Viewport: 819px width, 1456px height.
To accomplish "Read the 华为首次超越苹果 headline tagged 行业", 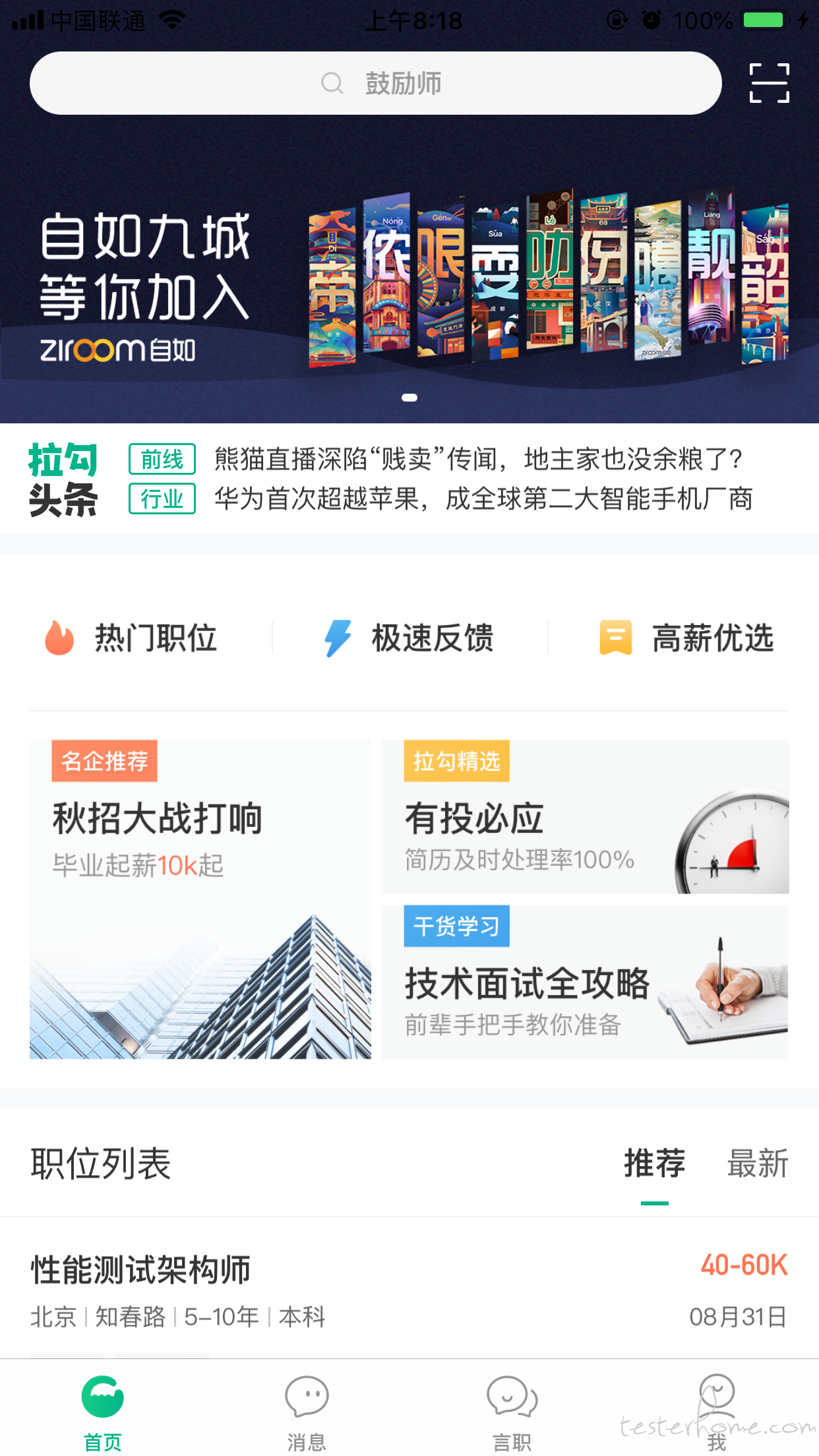I will click(483, 499).
